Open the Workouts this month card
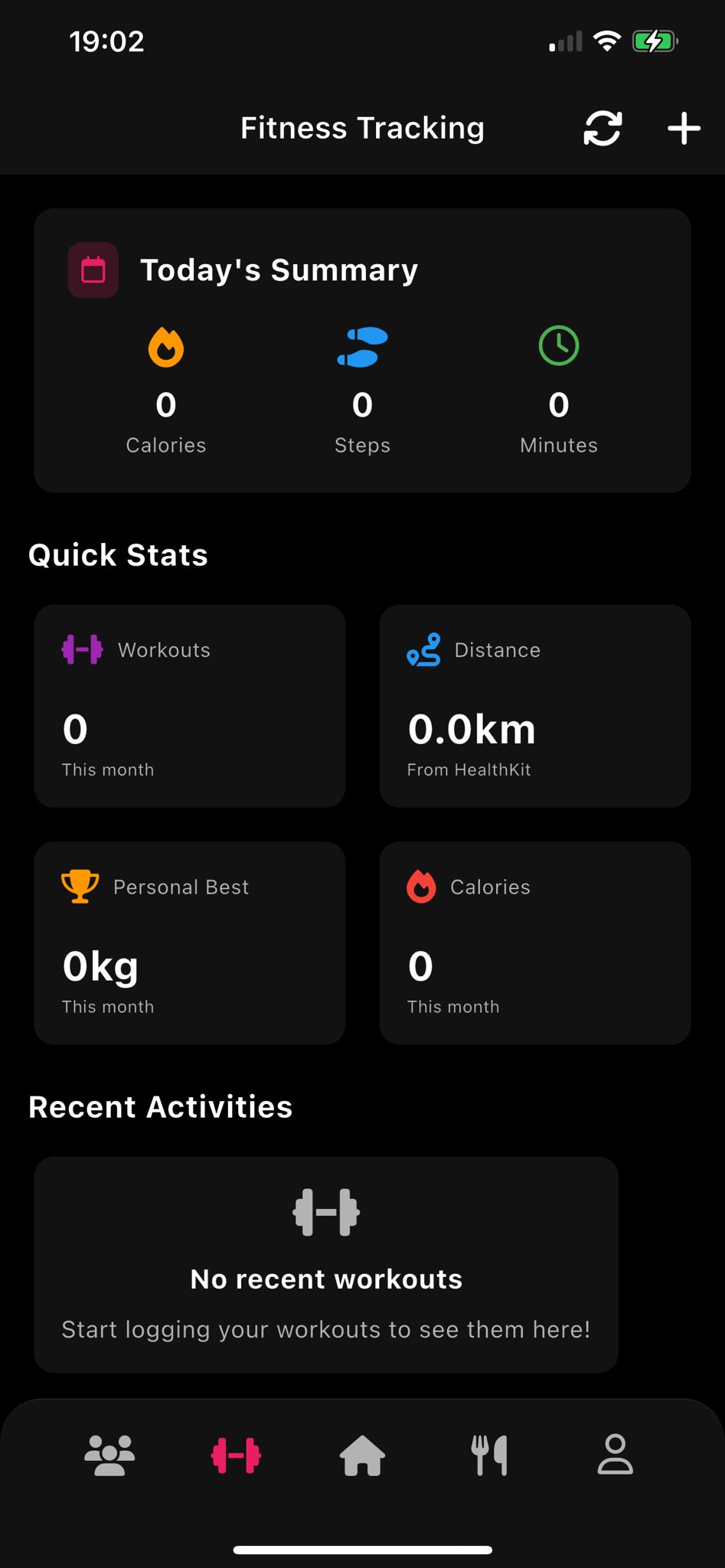 click(x=189, y=706)
